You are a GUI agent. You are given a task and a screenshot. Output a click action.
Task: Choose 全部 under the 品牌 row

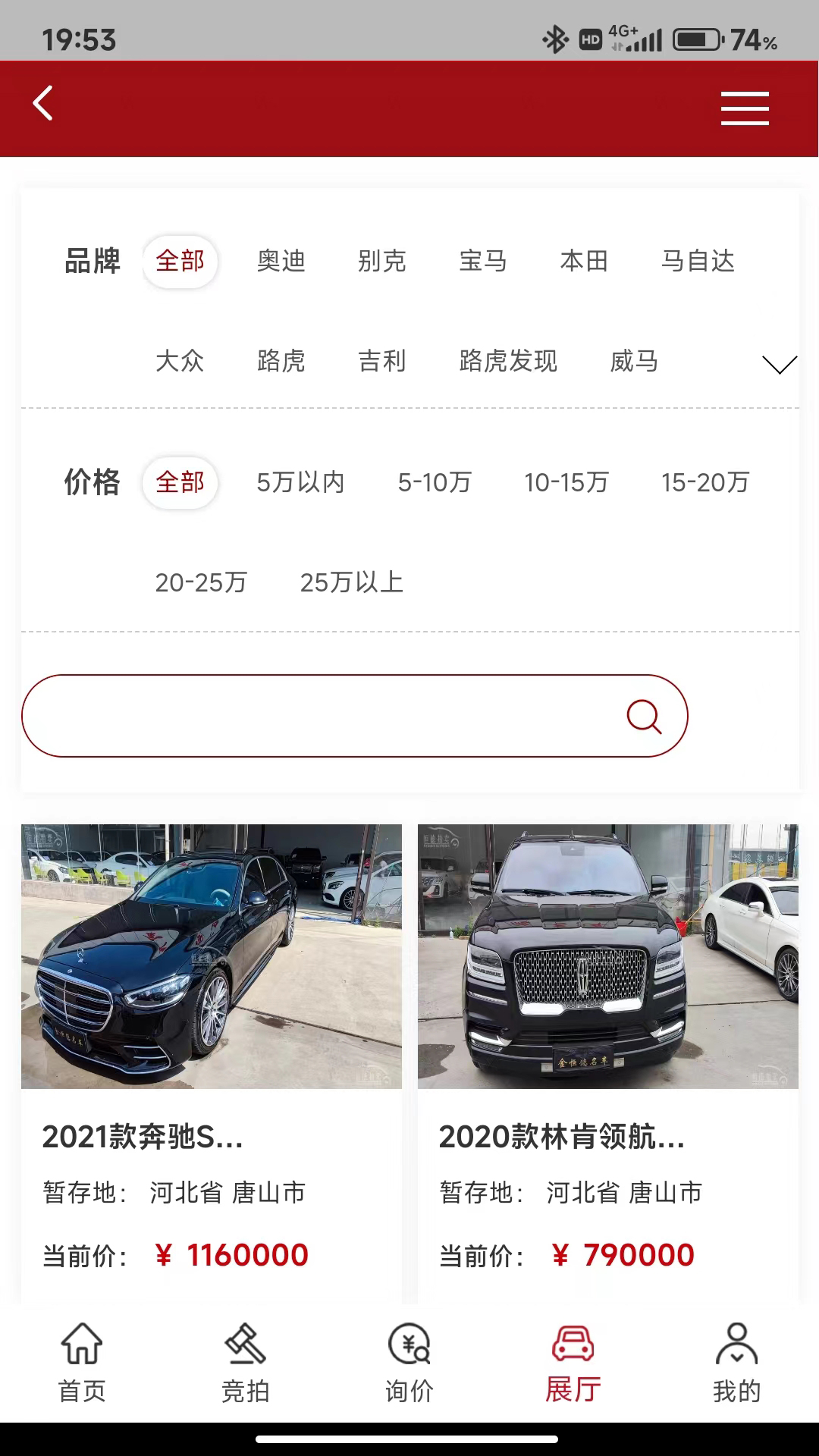(180, 262)
